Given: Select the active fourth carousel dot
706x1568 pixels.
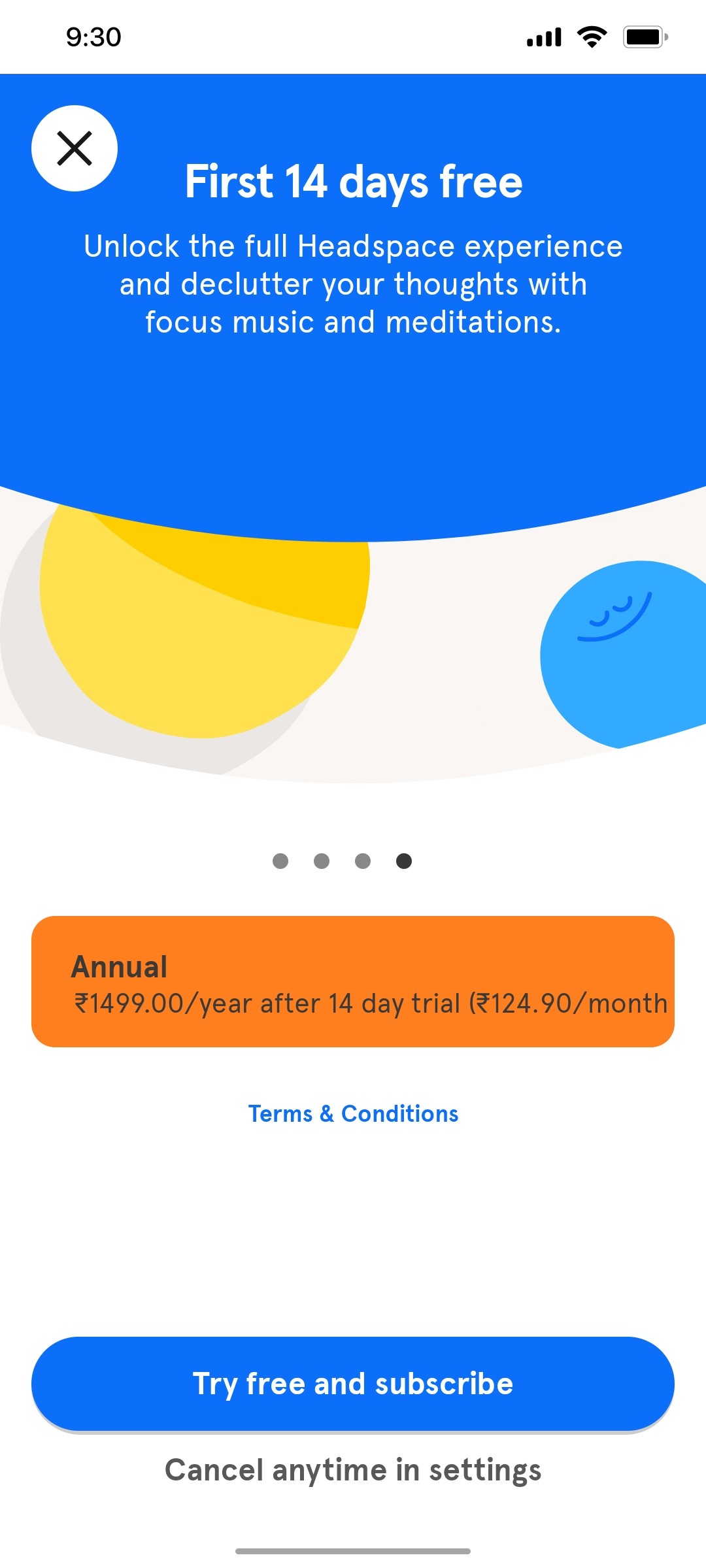Looking at the screenshot, I should coord(403,861).
